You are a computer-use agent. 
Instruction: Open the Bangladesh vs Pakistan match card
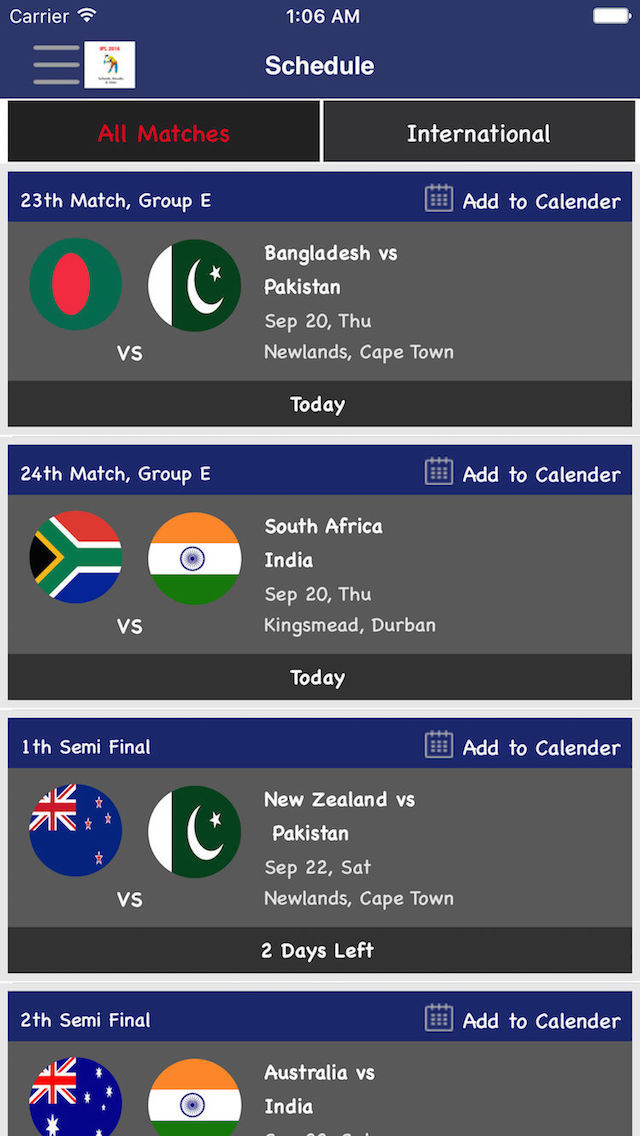pyautogui.click(x=320, y=302)
